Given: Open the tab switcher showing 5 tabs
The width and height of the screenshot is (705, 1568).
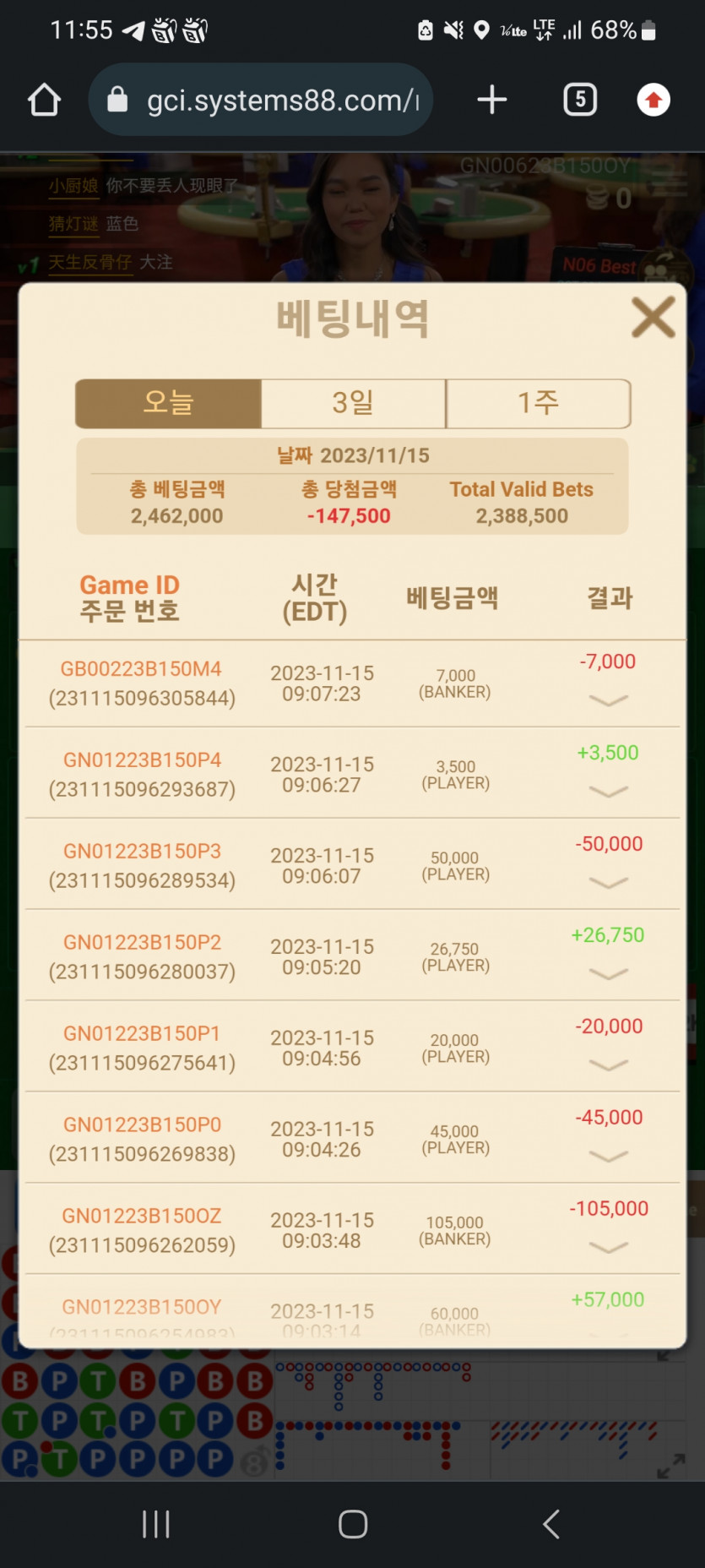Looking at the screenshot, I should tap(580, 100).
